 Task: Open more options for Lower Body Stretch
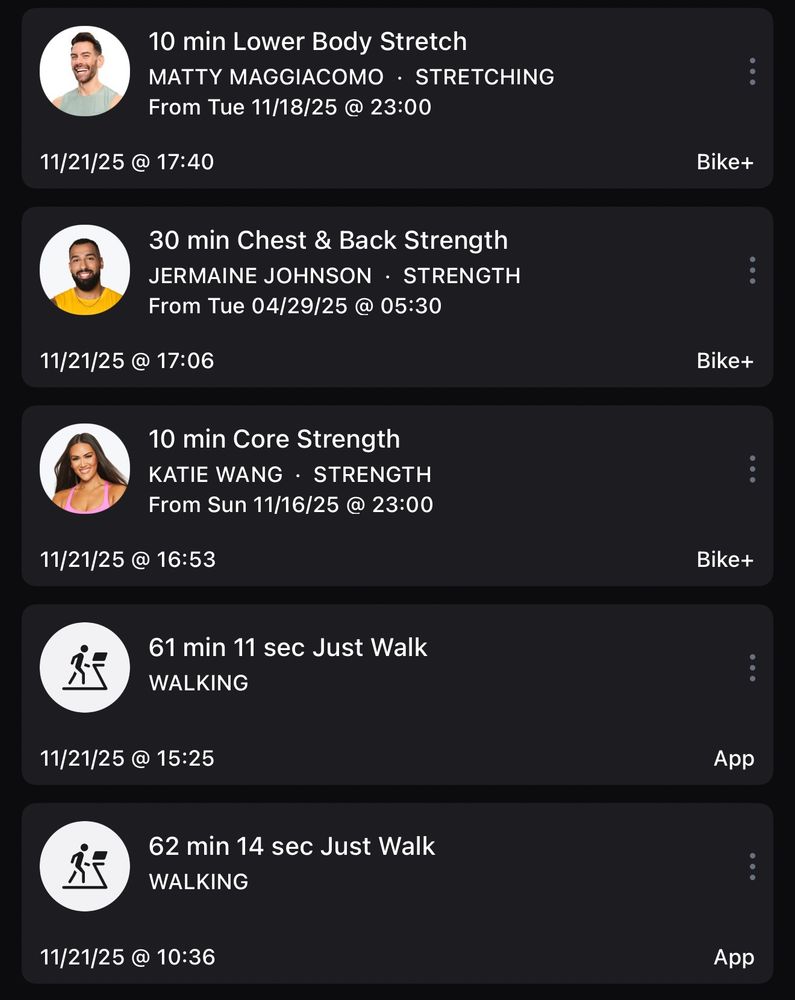(x=752, y=71)
